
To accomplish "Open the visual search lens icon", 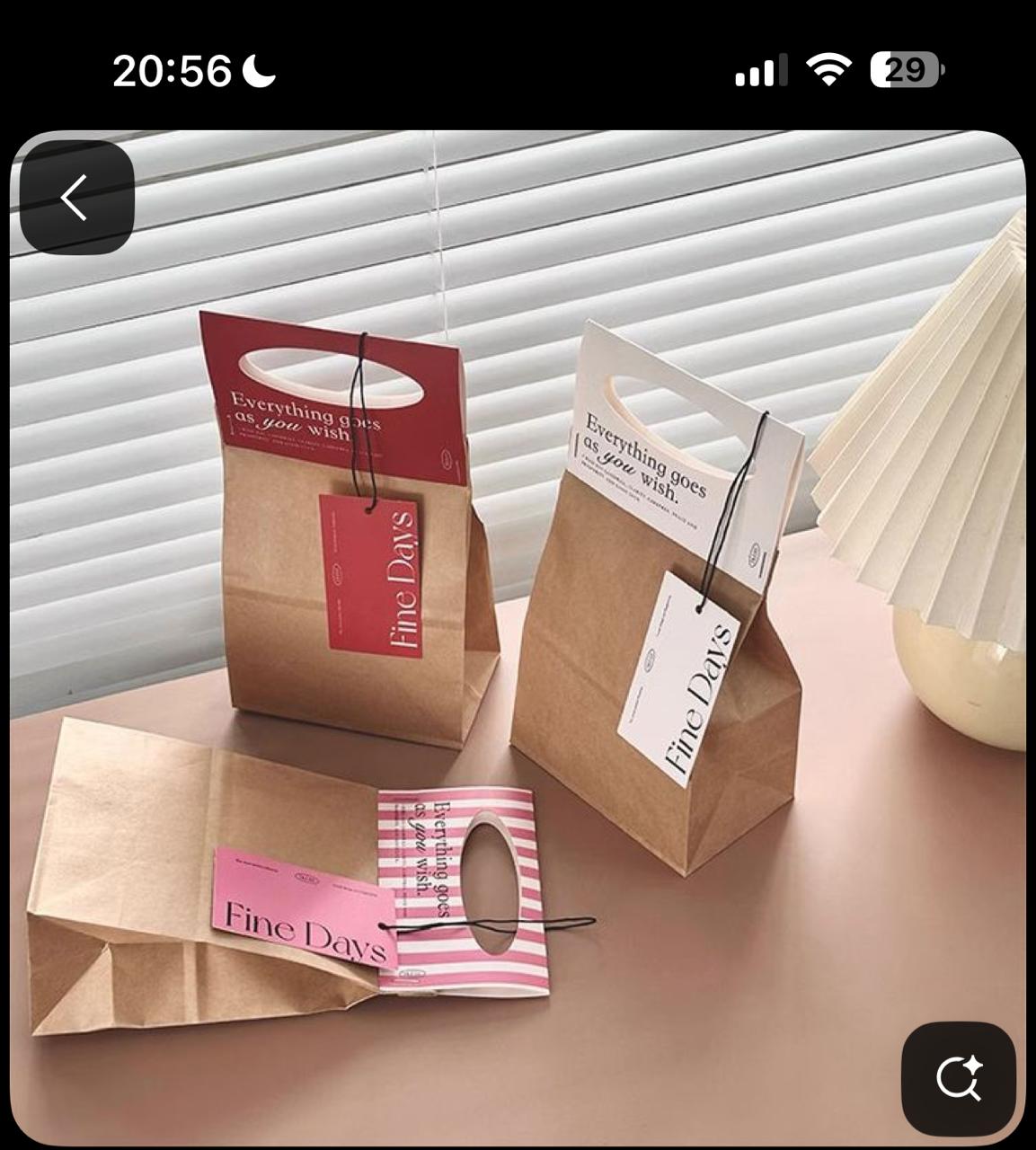I will pos(958,1078).
